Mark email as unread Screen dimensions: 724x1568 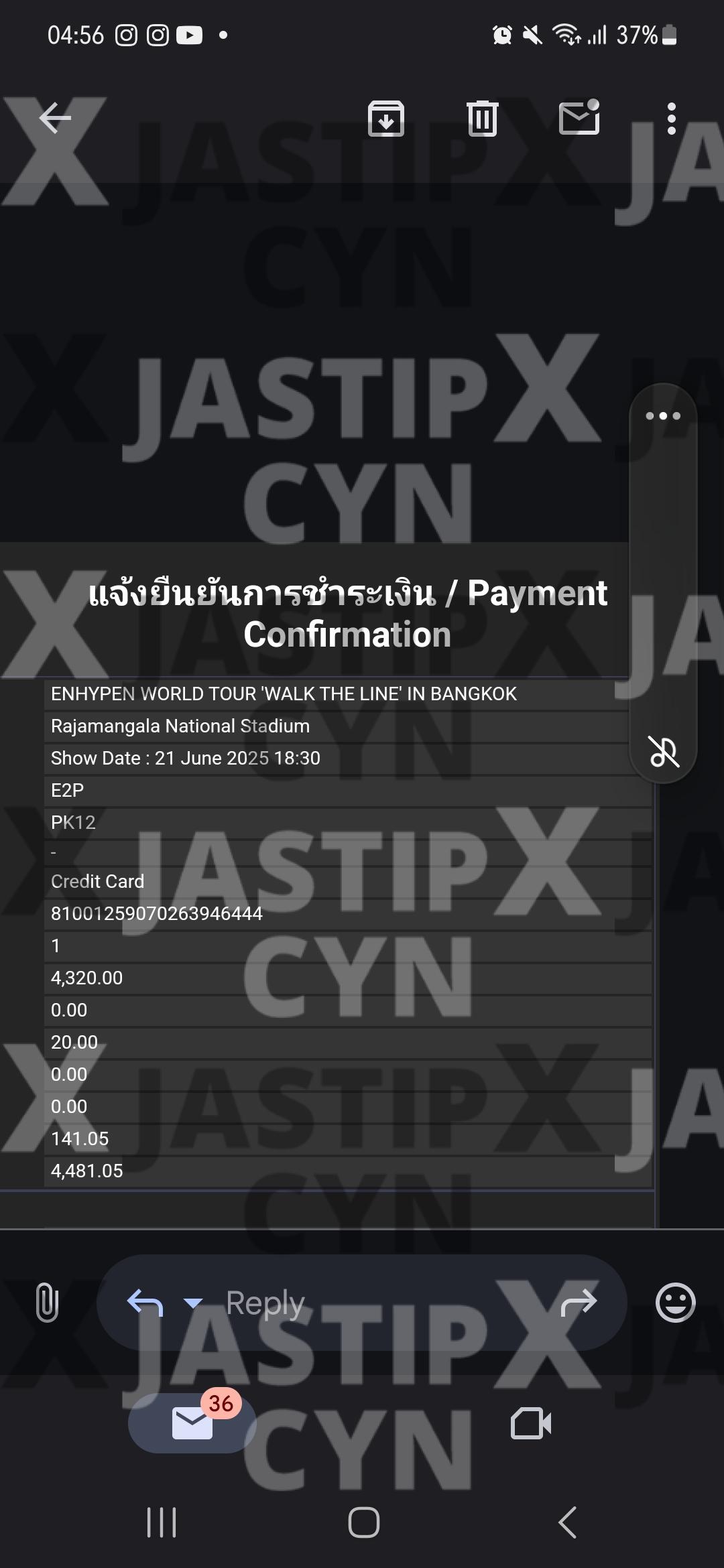[x=579, y=118]
